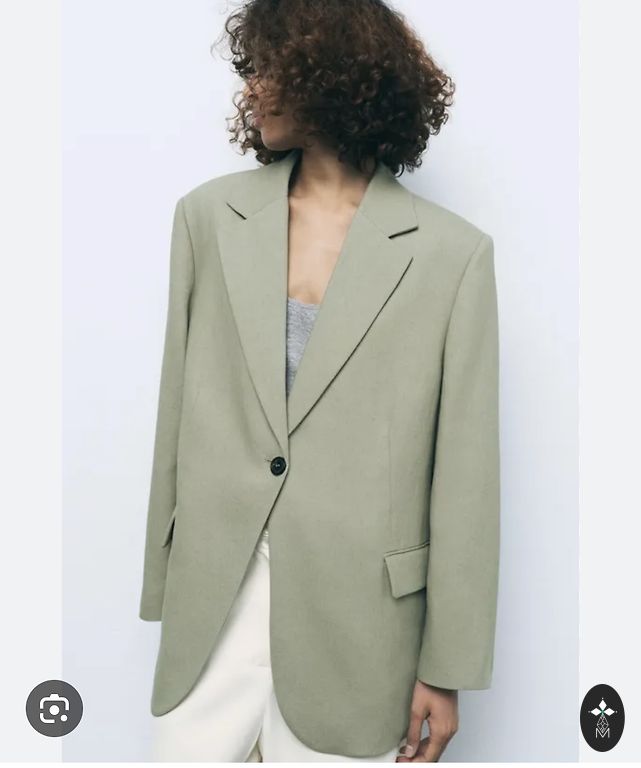
Task: Search this image with Google Lens
Action: click(x=54, y=708)
